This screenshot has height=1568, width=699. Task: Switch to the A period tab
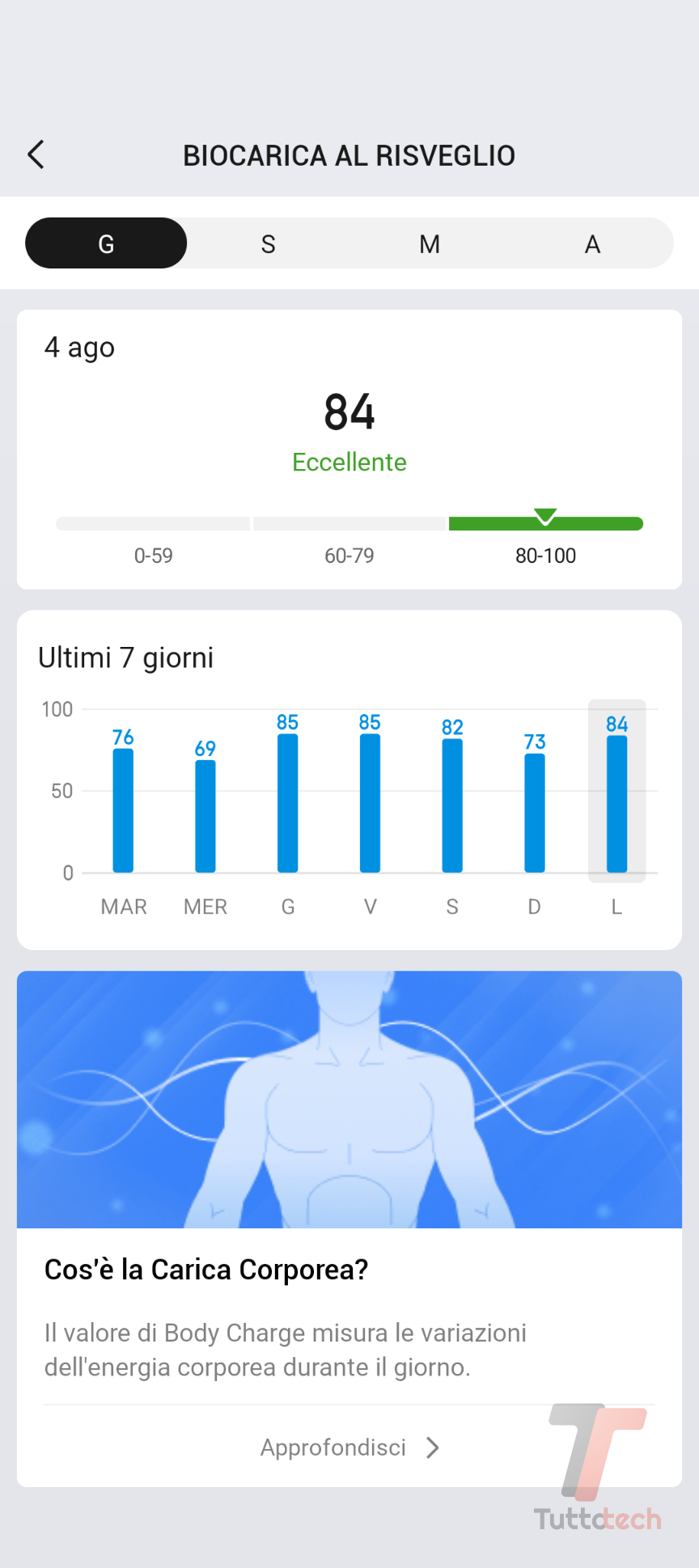coord(592,243)
